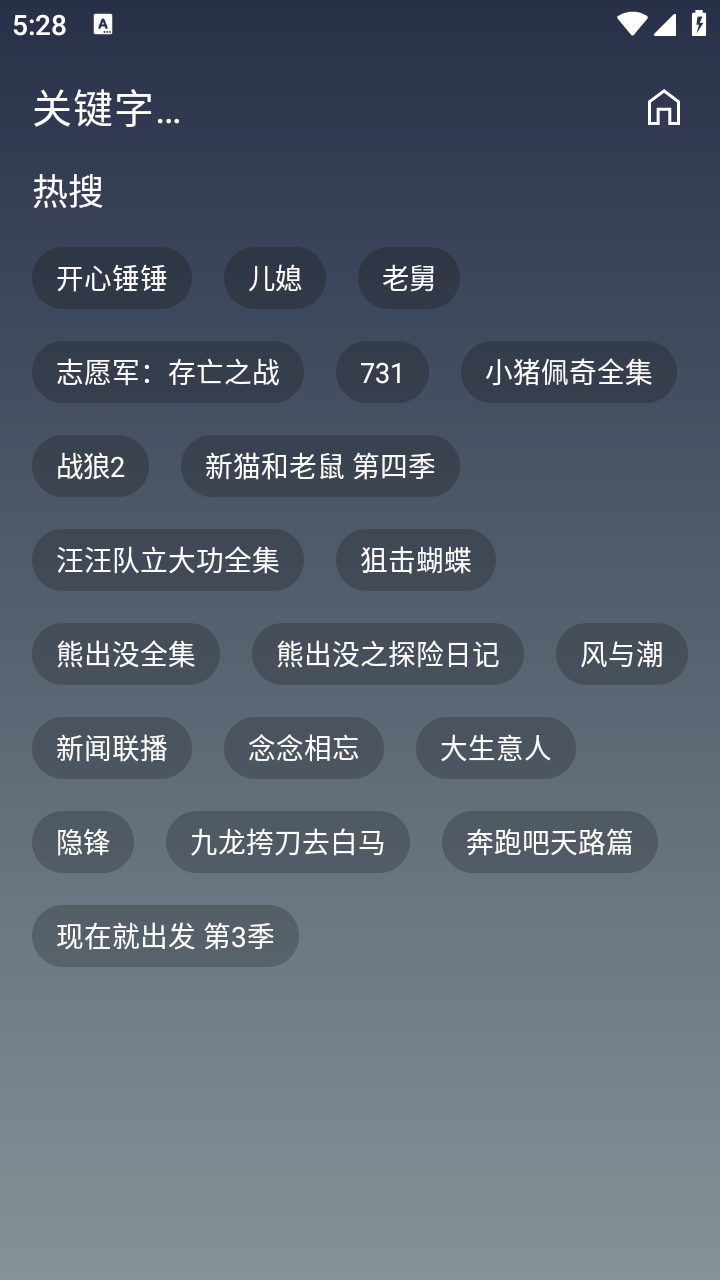Open 志愿军：存亡之战 hot search entry

[x=167, y=372]
